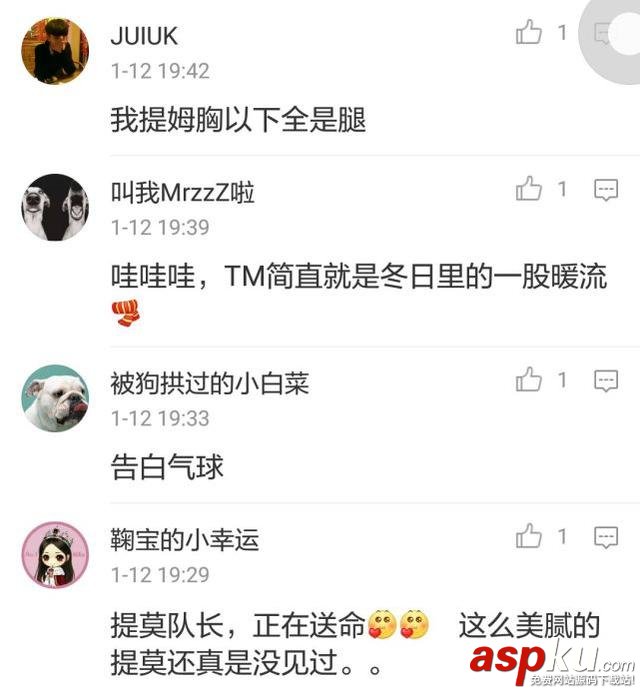View 被狗拱过的小白菜's profile avatar
The height and width of the screenshot is (692, 640).
point(55,398)
